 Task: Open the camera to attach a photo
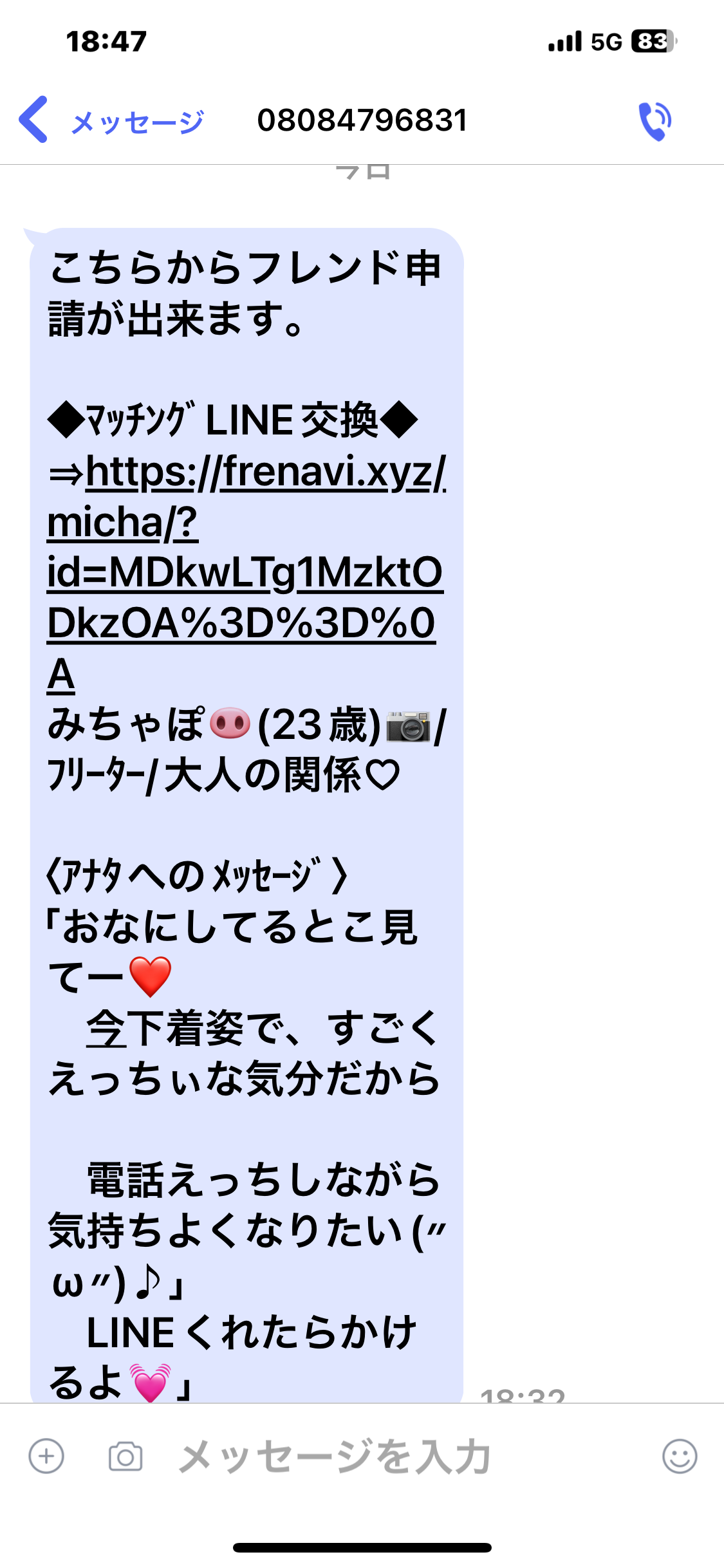(125, 1456)
